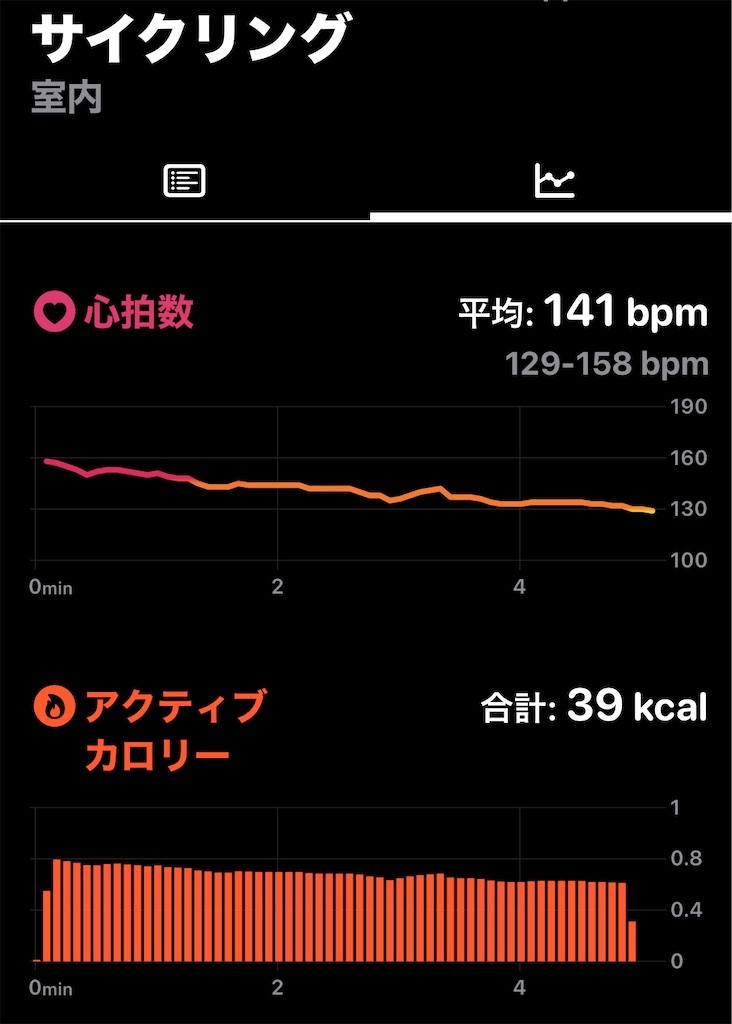732x1024 pixels.
Task: Select the graph chart tab icon
Action: click(556, 180)
